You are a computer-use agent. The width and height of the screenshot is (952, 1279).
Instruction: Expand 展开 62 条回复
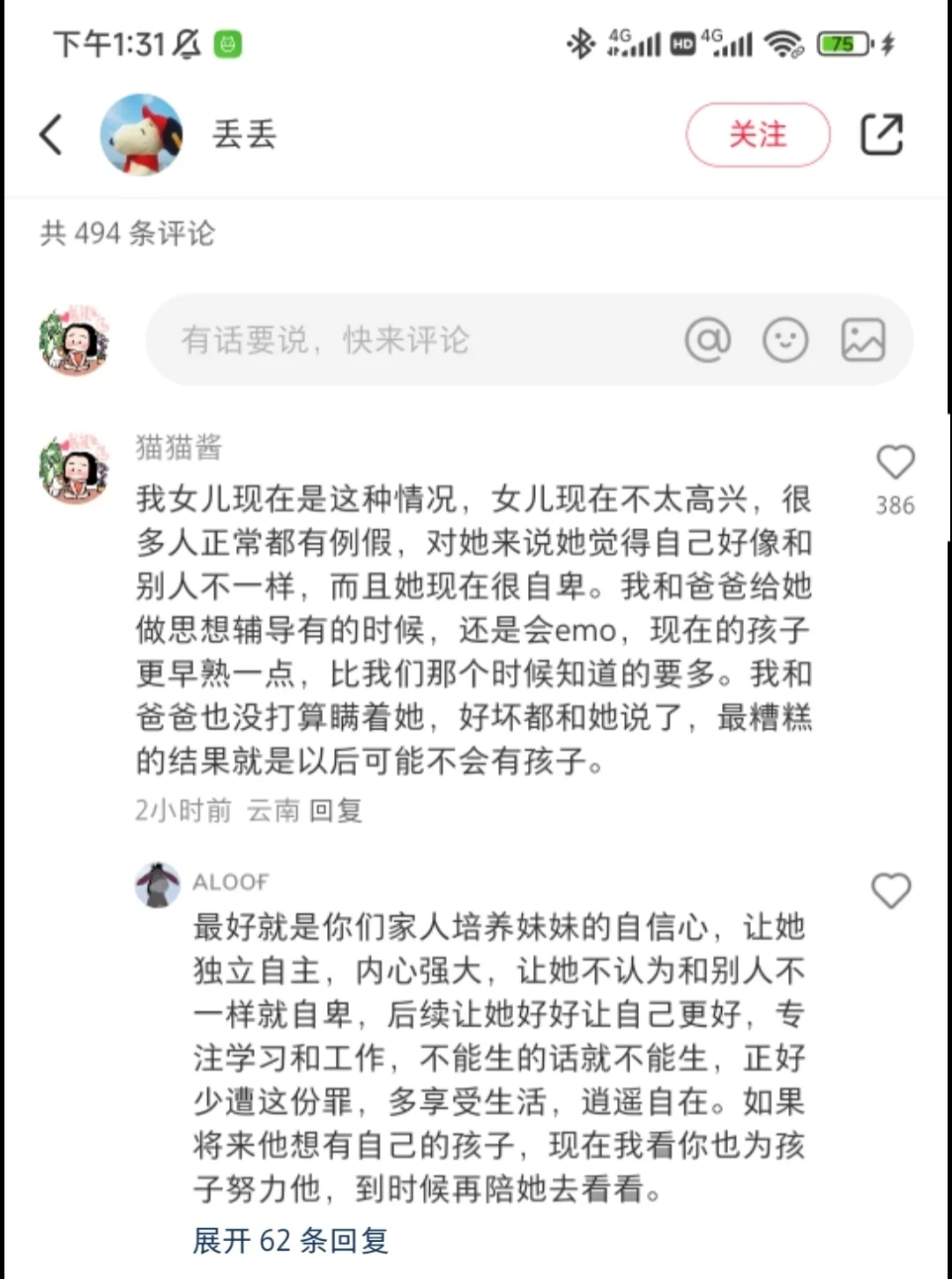click(x=290, y=1241)
